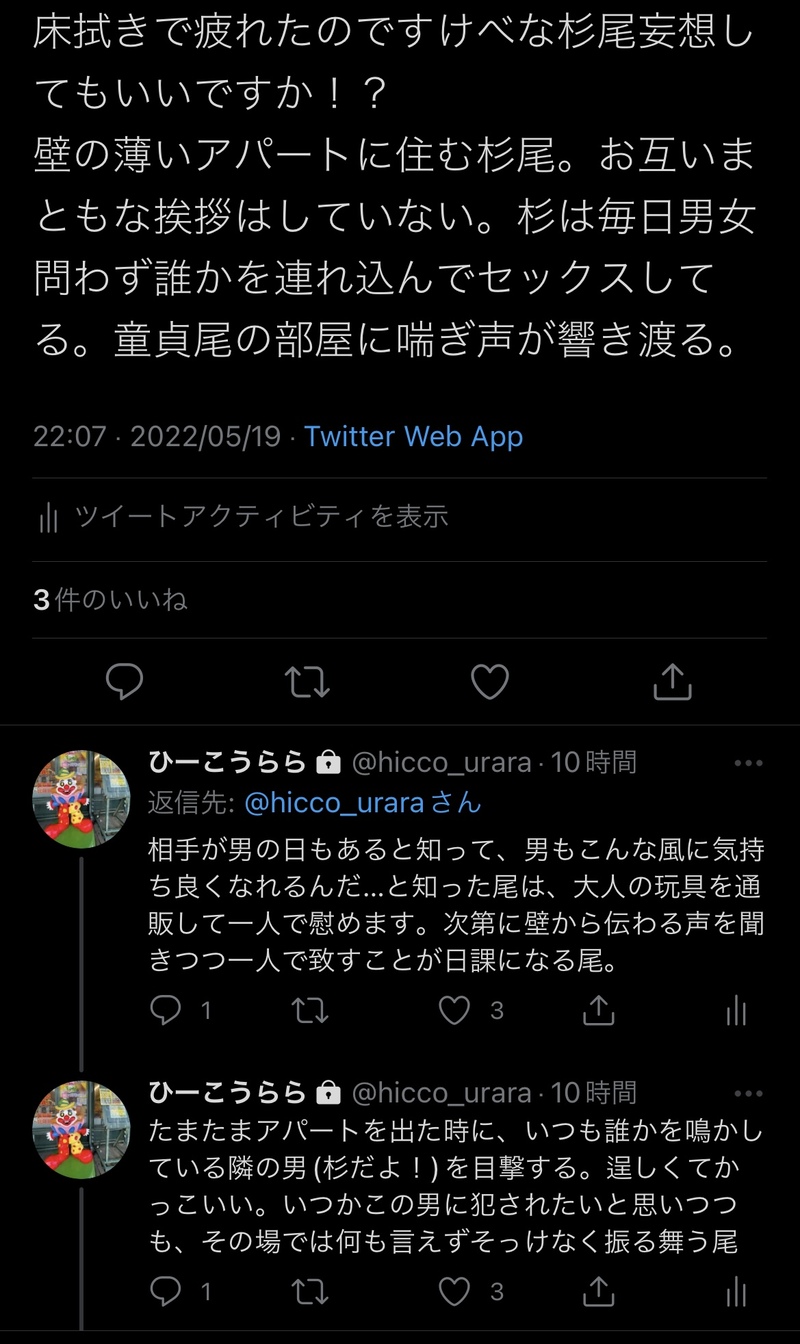This screenshot has height=1344, width=800.
Task: Open the list of 3 likes
Action: pyautogui.click(x=110, y=600)
